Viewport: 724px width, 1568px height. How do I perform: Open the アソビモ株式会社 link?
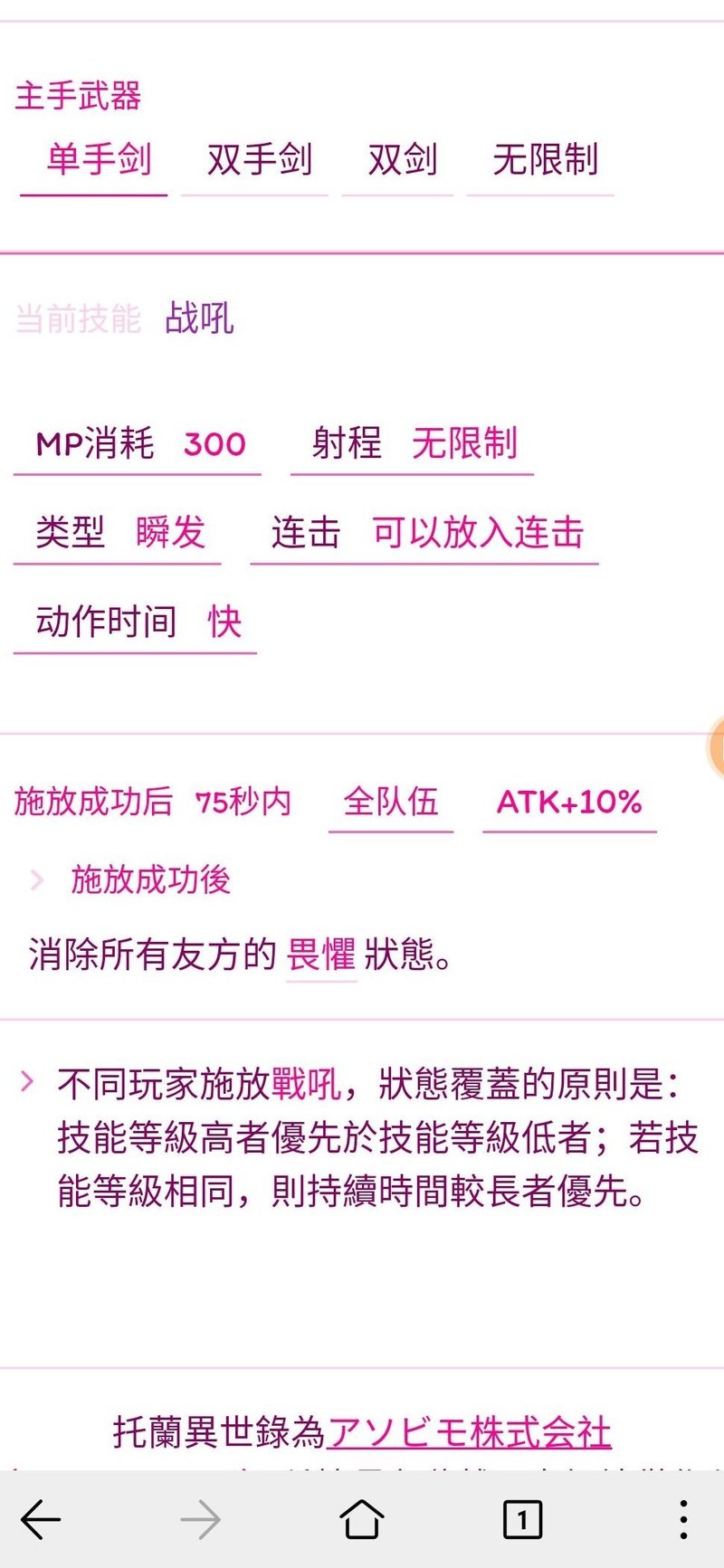coord(469,1432)
